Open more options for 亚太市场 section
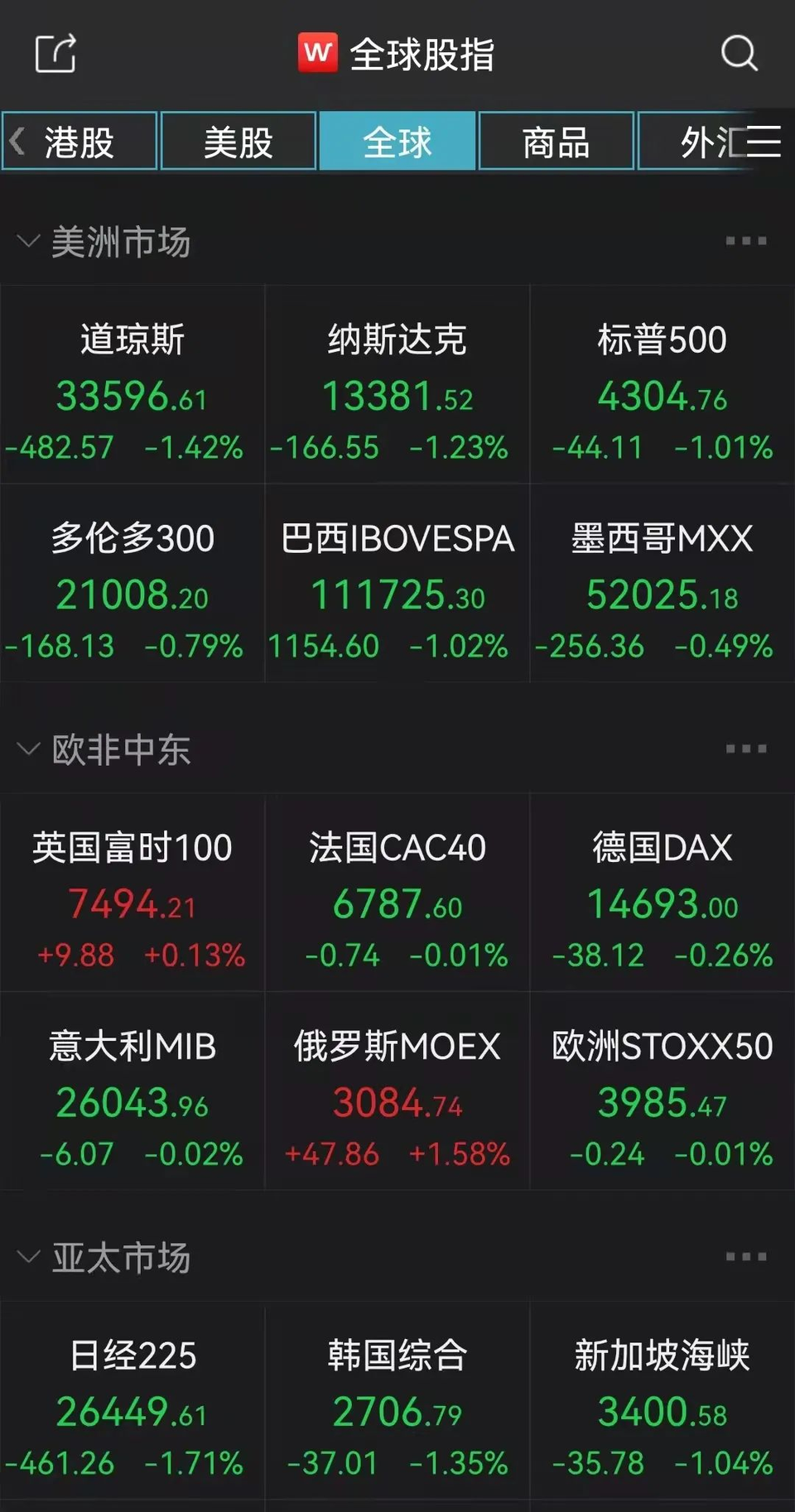Viewport: 795px width, 1512px height. tap(744, 1255)
